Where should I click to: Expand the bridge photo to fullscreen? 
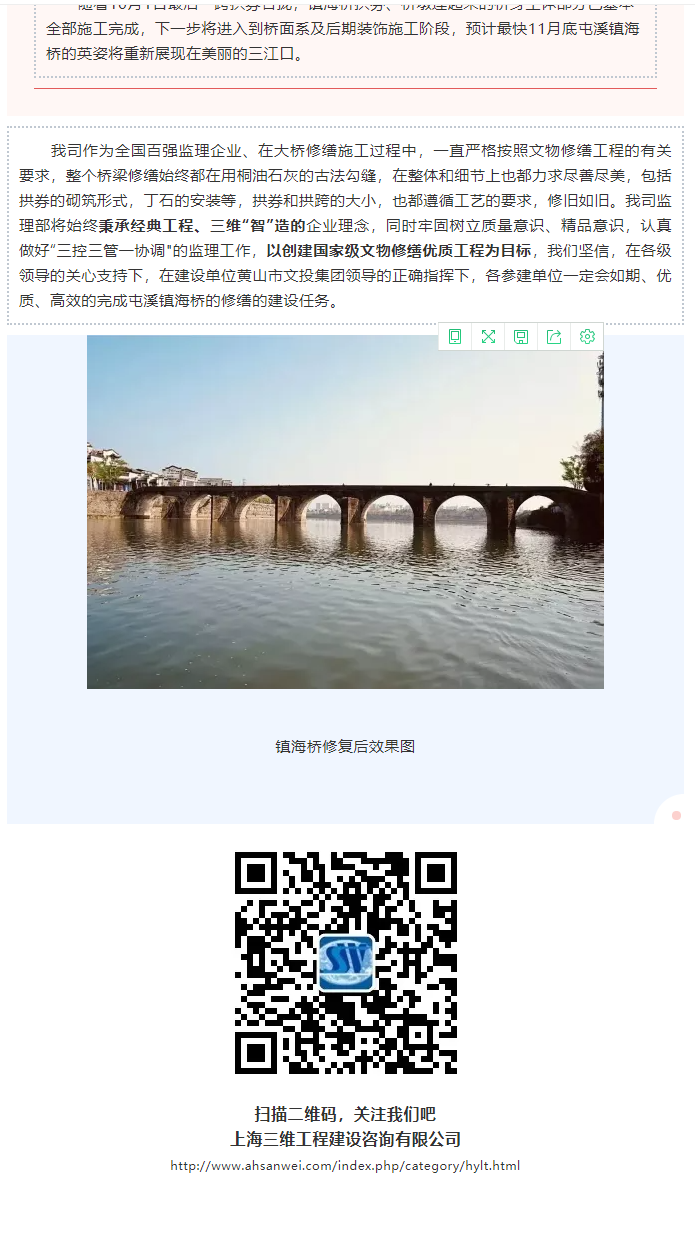(x=488, y=337)
